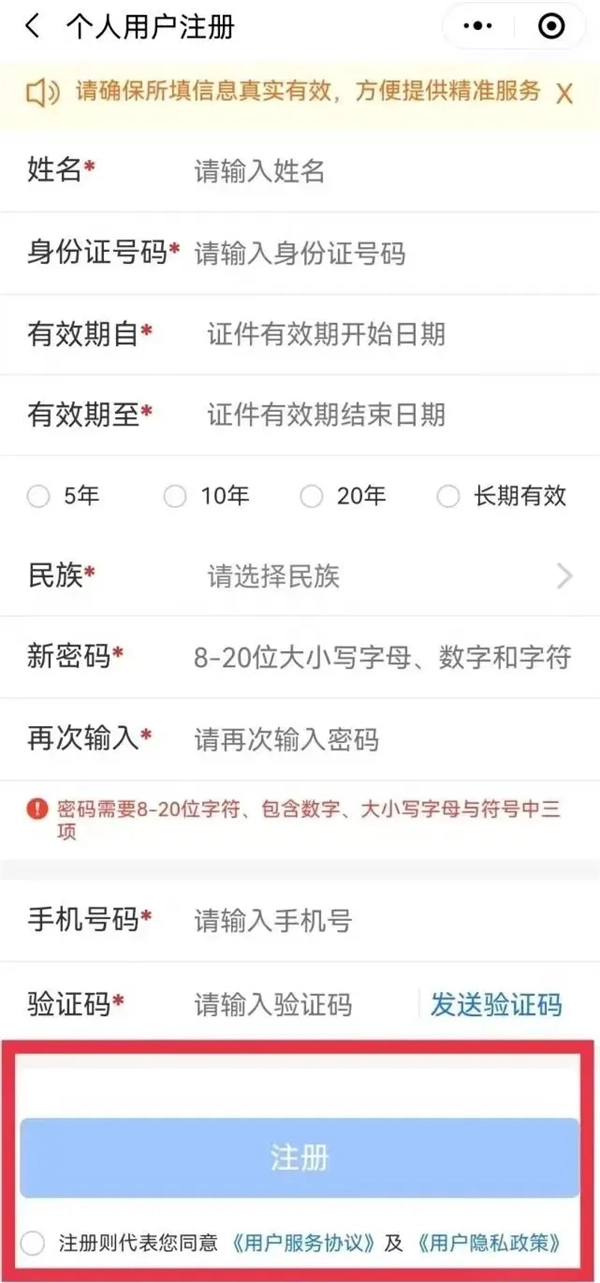Choose the 20年 validity option

(x=312, y=496)
